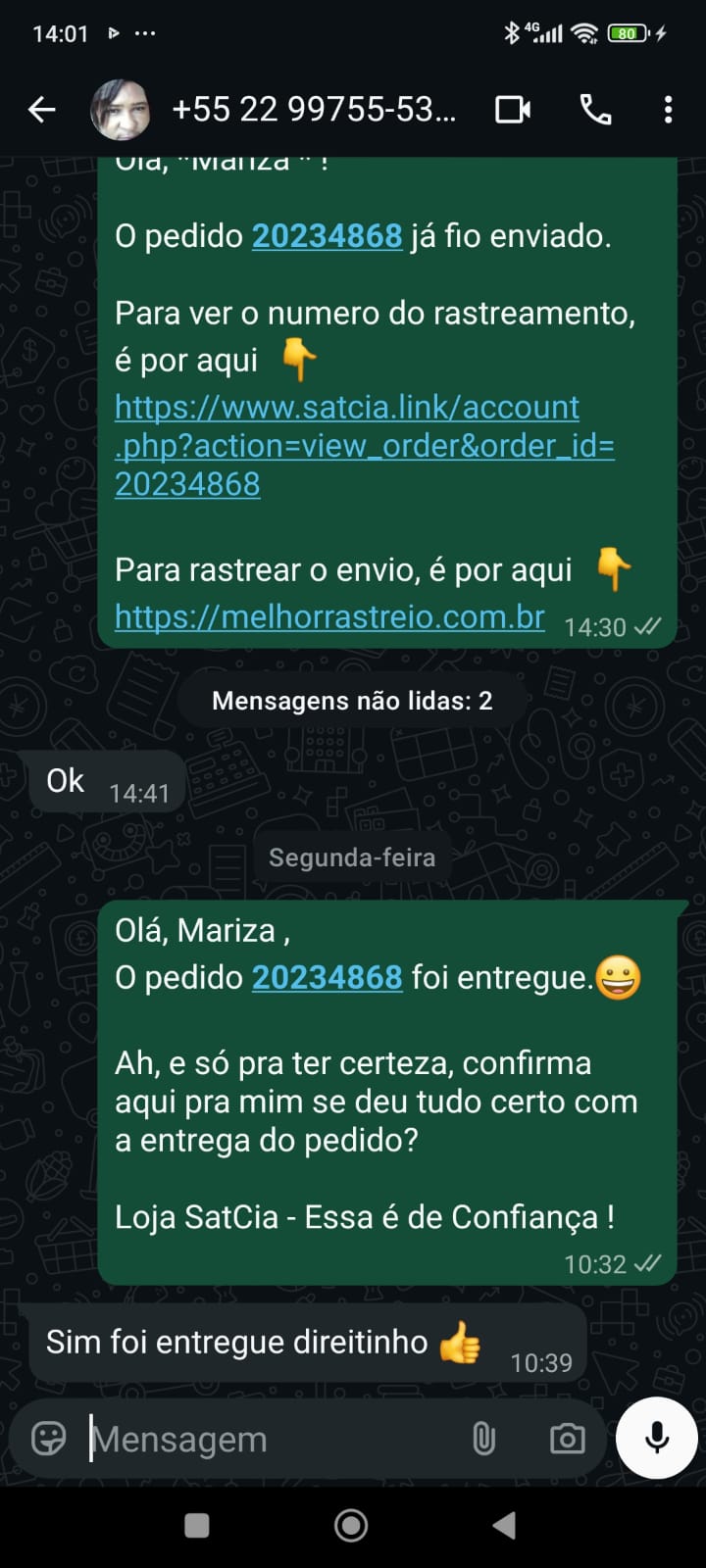The image size is (706, 1568).
Task: Start a voice call with this contact
Action: [x=595, y=110]
